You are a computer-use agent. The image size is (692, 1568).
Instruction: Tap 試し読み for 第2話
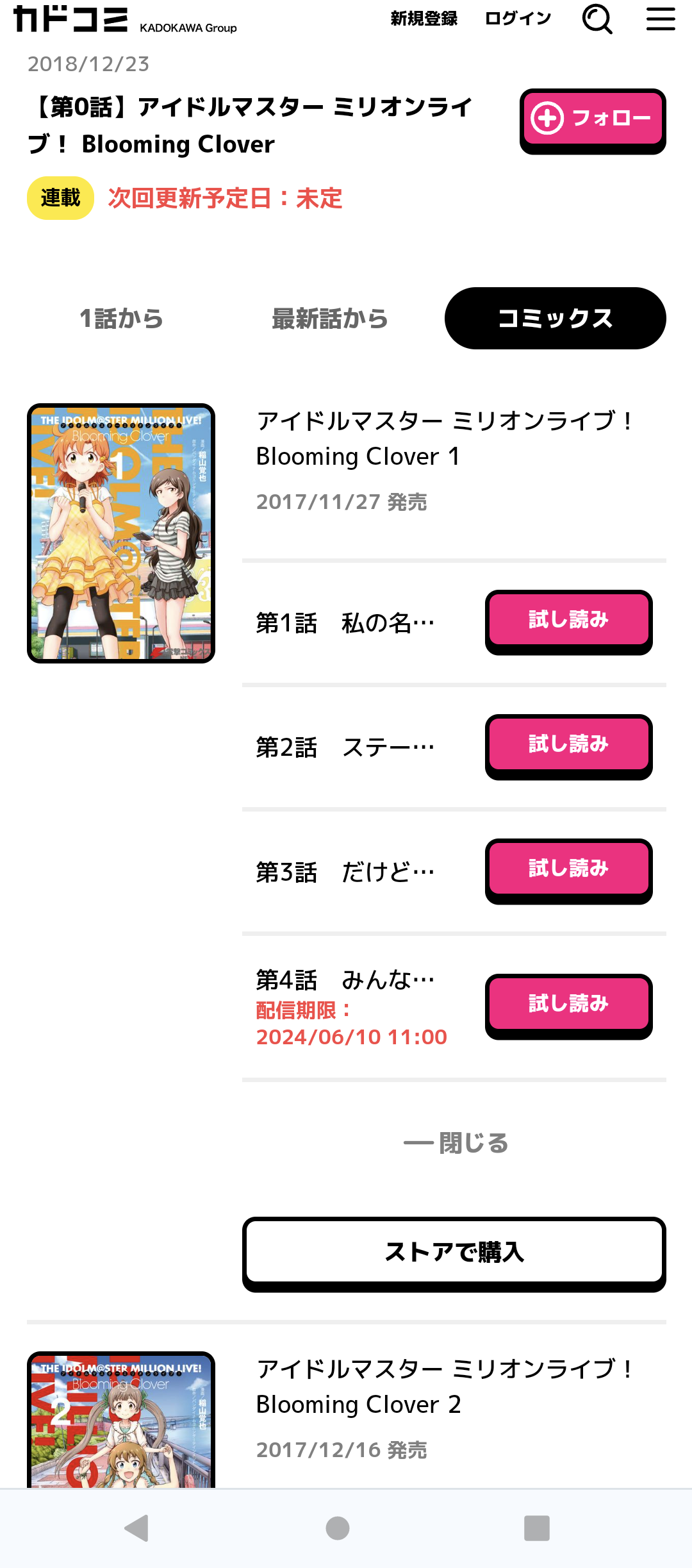(x=569, y=746)
